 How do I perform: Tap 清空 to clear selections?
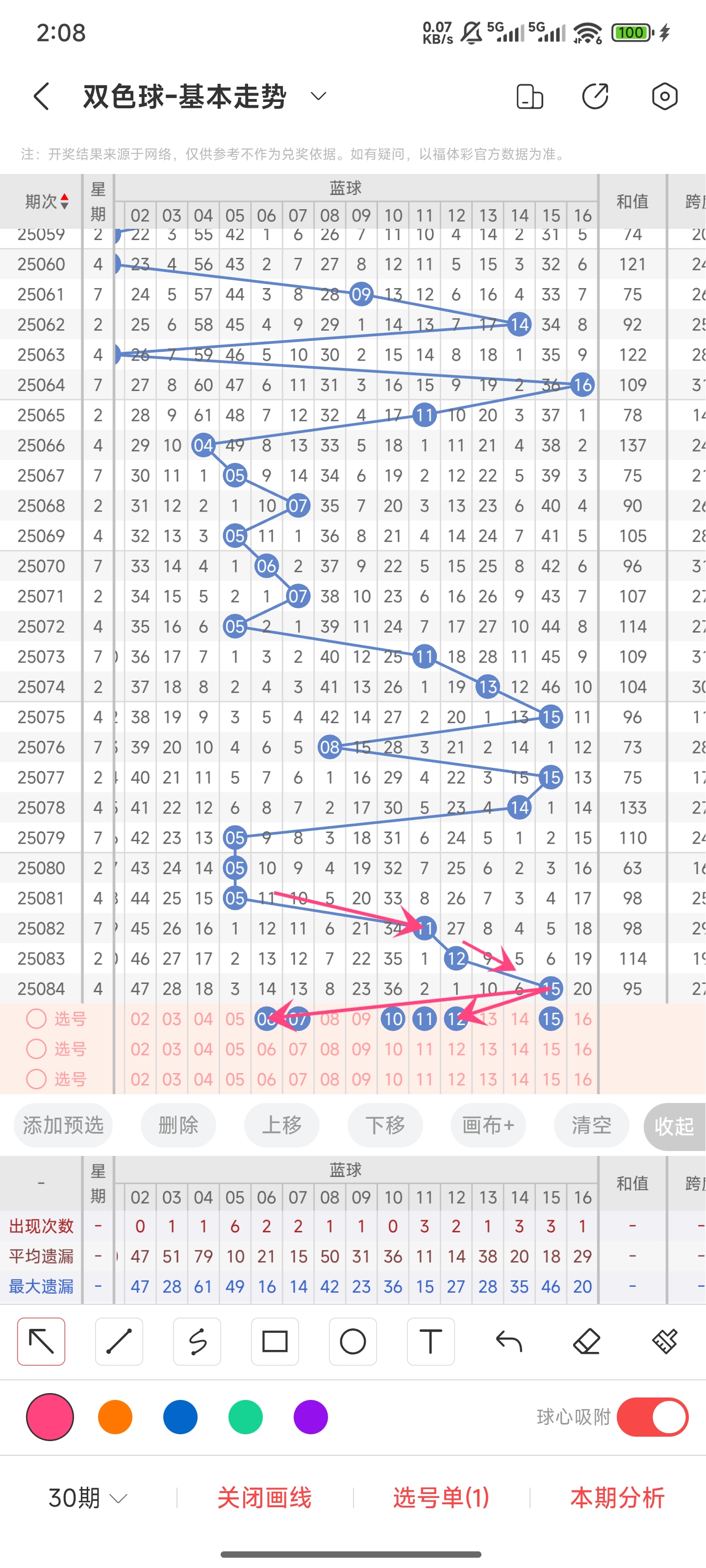click(x=591, y=1126)
